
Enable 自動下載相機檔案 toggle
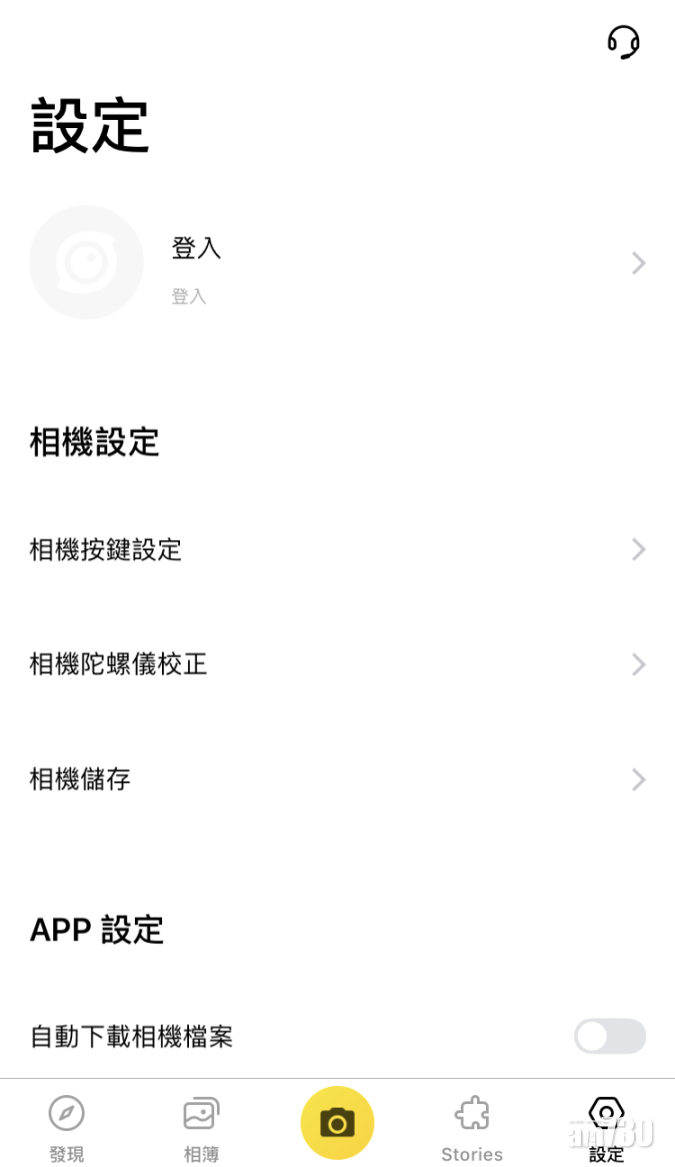609,1036
